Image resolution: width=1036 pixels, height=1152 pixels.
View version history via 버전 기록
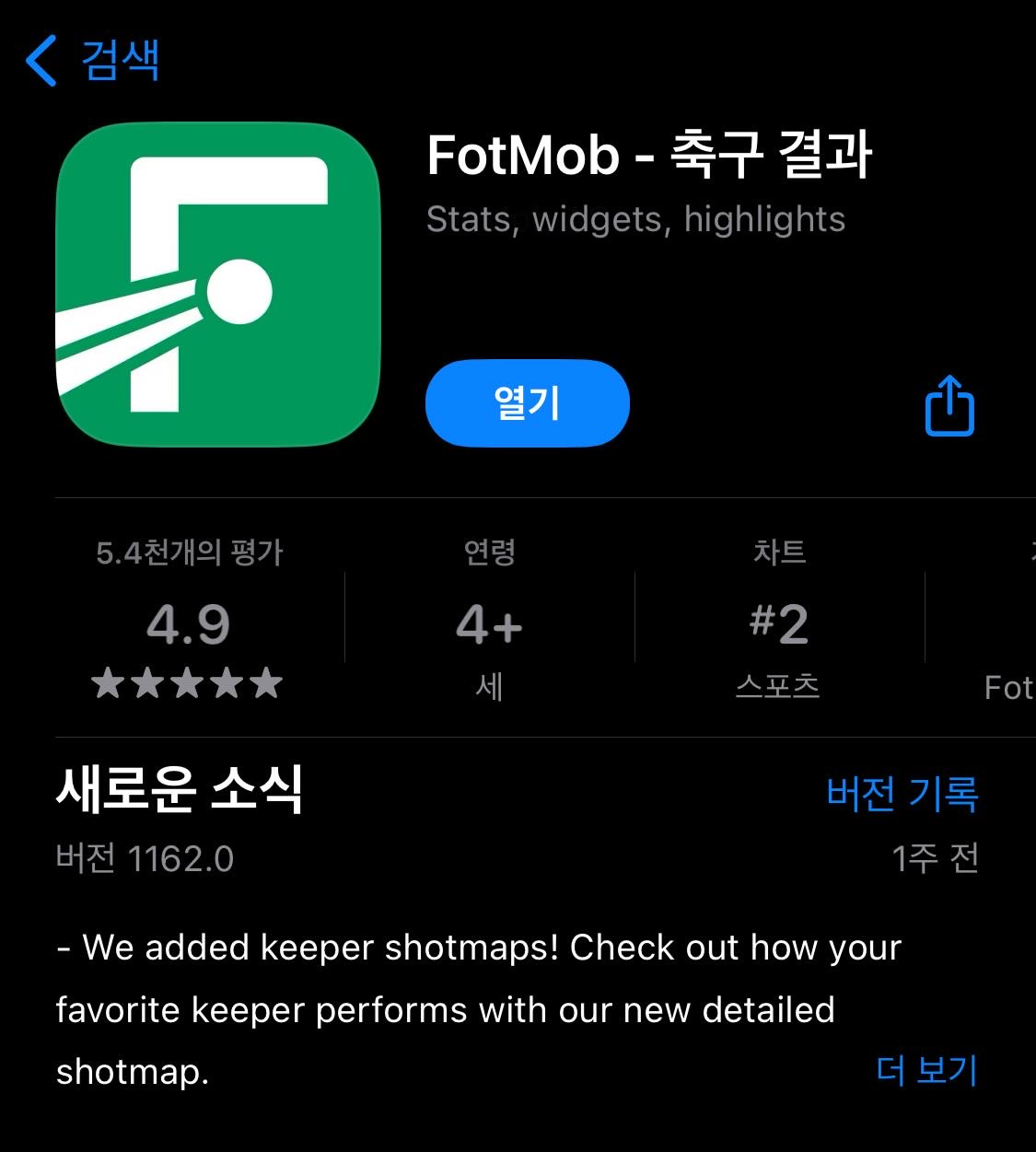[902, 794]
